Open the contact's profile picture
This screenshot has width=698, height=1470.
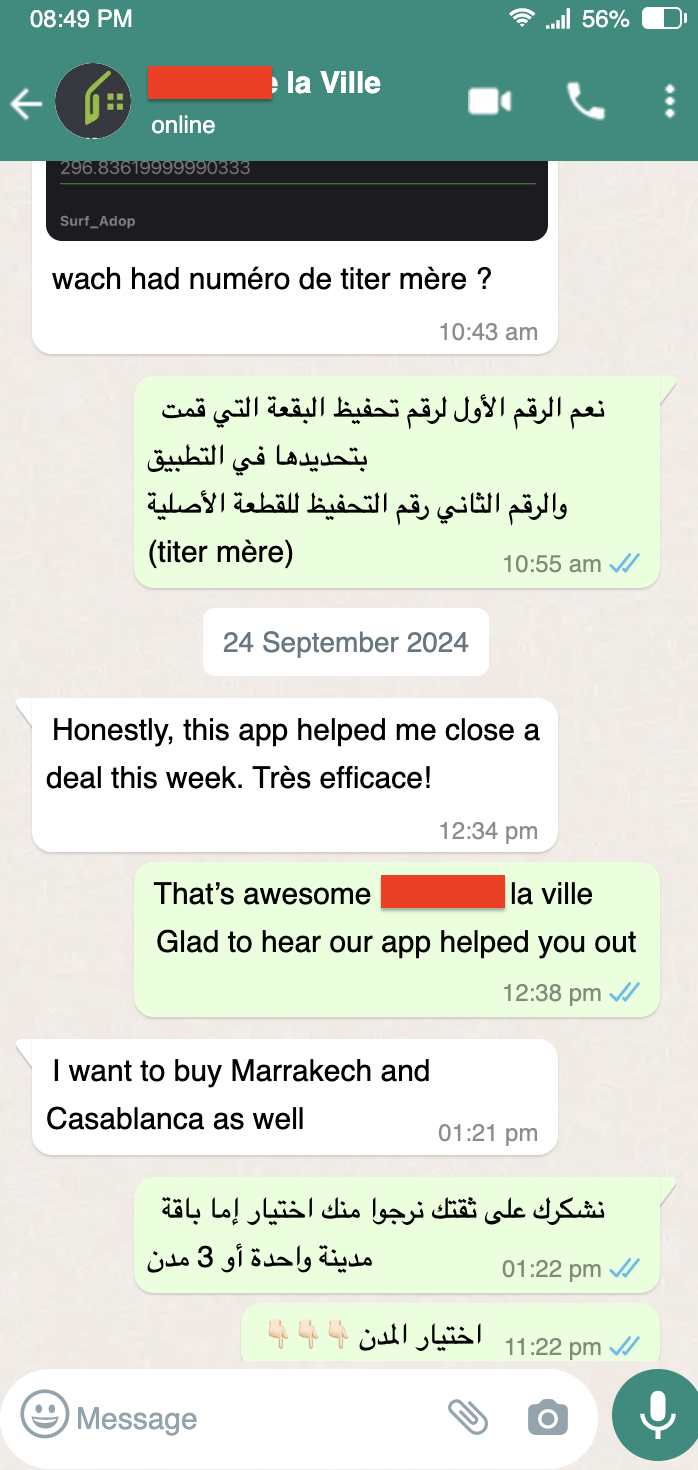pyautogui.click(x=93, y=101)
